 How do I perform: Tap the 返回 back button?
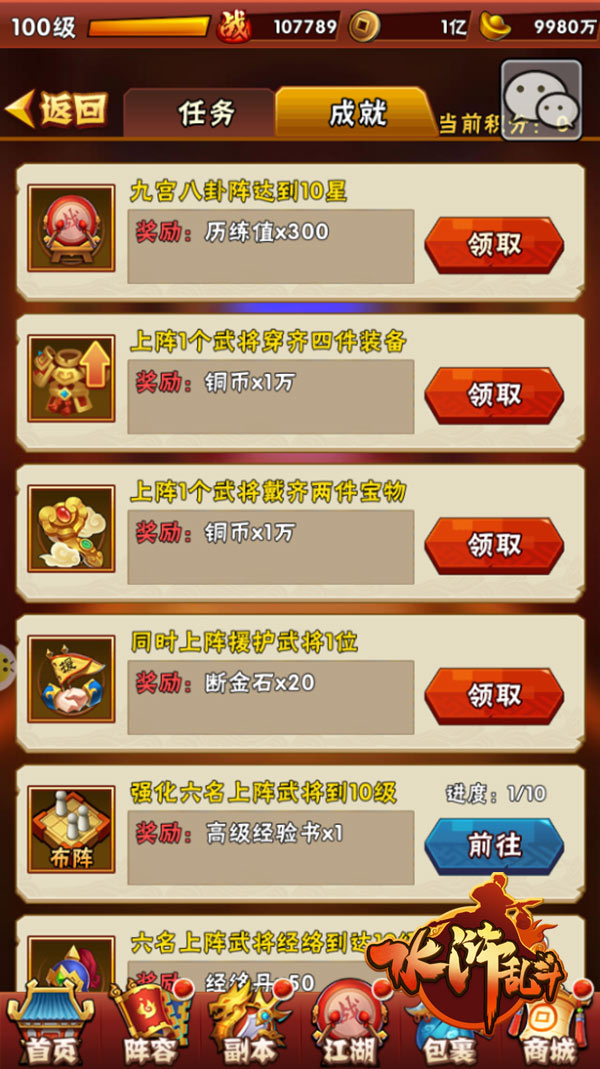[58, 110]
